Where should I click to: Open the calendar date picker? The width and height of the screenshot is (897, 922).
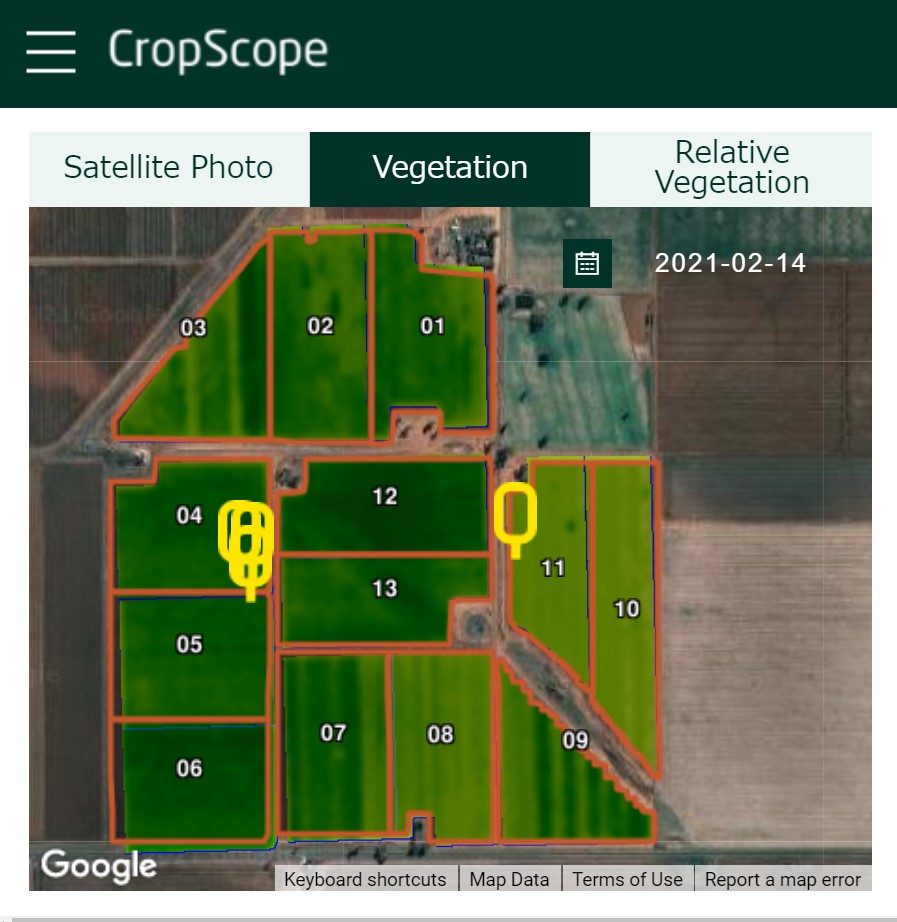coord(587,263)
